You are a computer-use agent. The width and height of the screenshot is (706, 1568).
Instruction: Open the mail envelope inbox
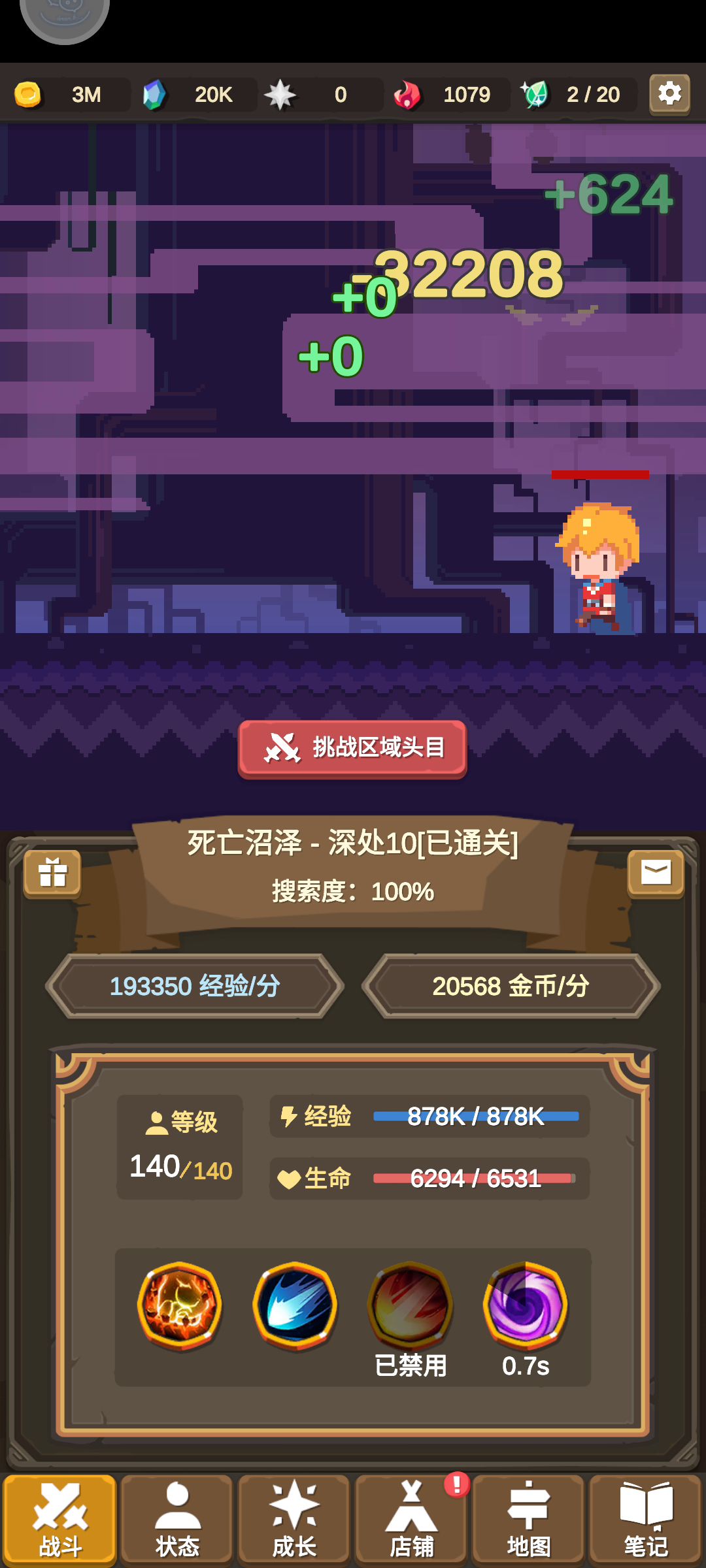656,873
